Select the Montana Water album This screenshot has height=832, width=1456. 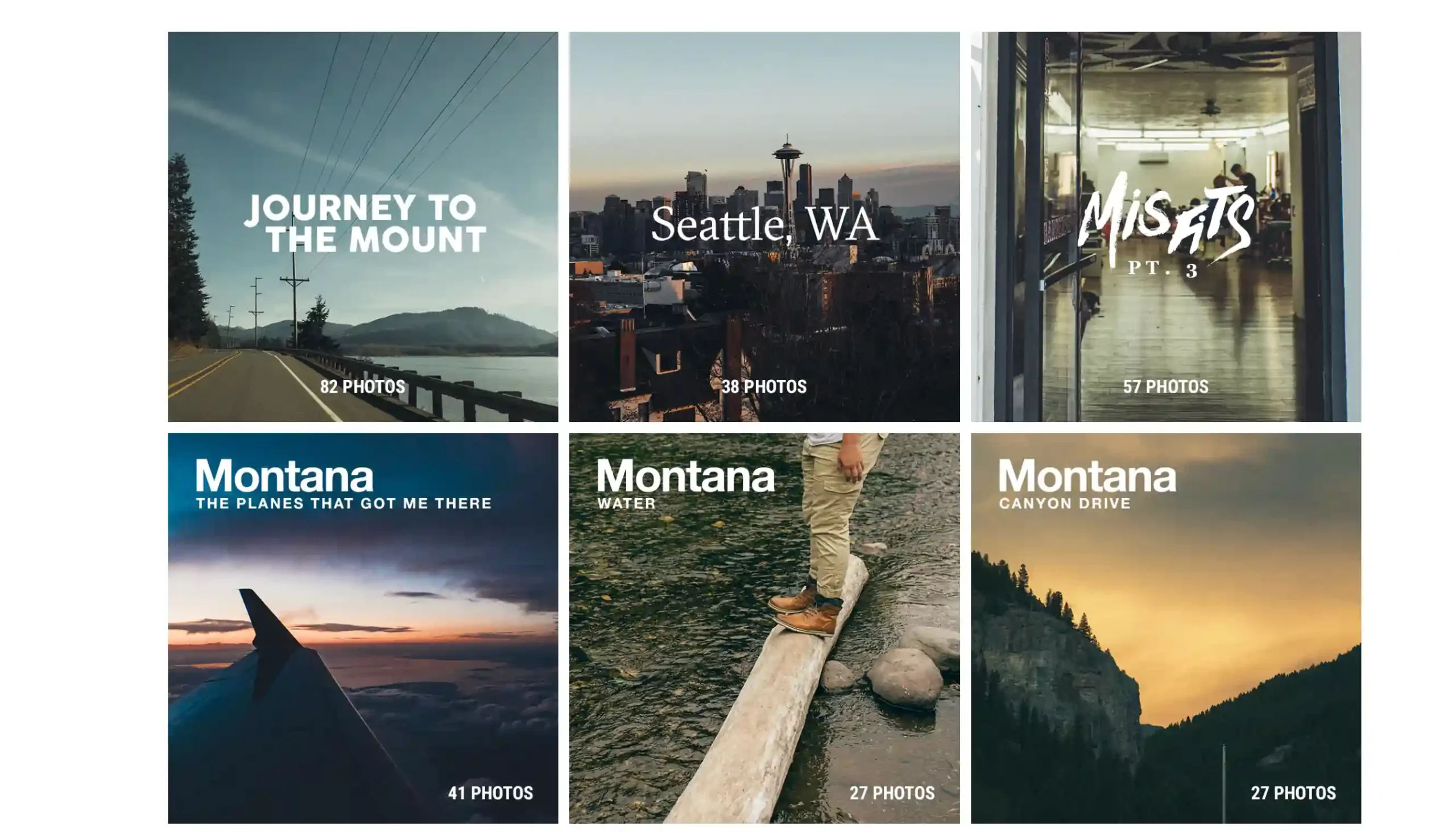click(764, 627)
